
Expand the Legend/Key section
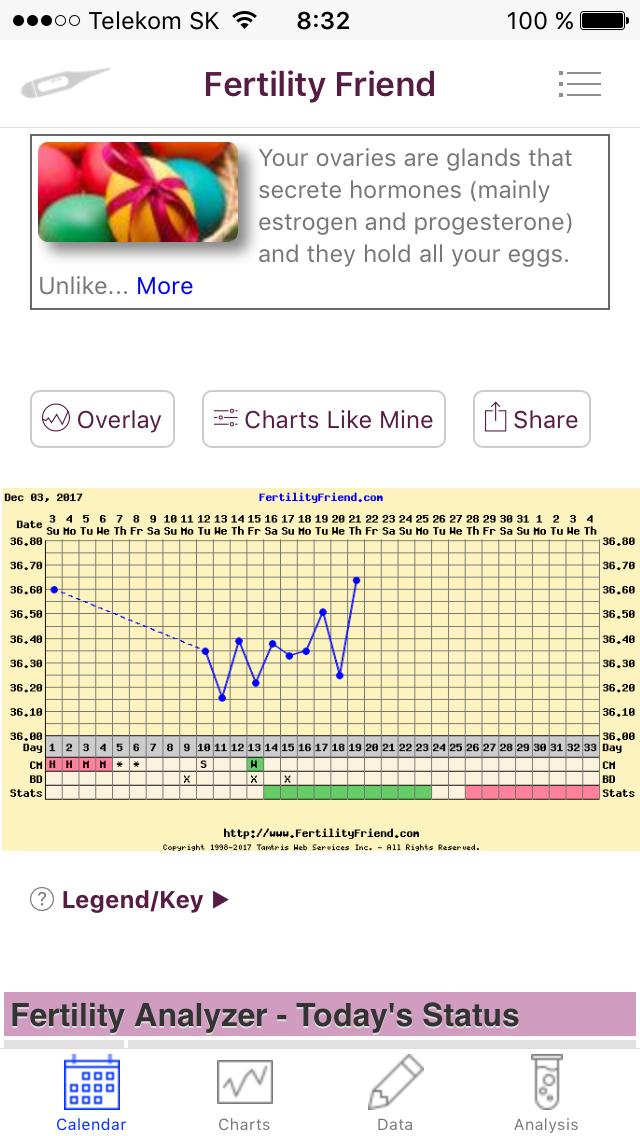(146, 900)
